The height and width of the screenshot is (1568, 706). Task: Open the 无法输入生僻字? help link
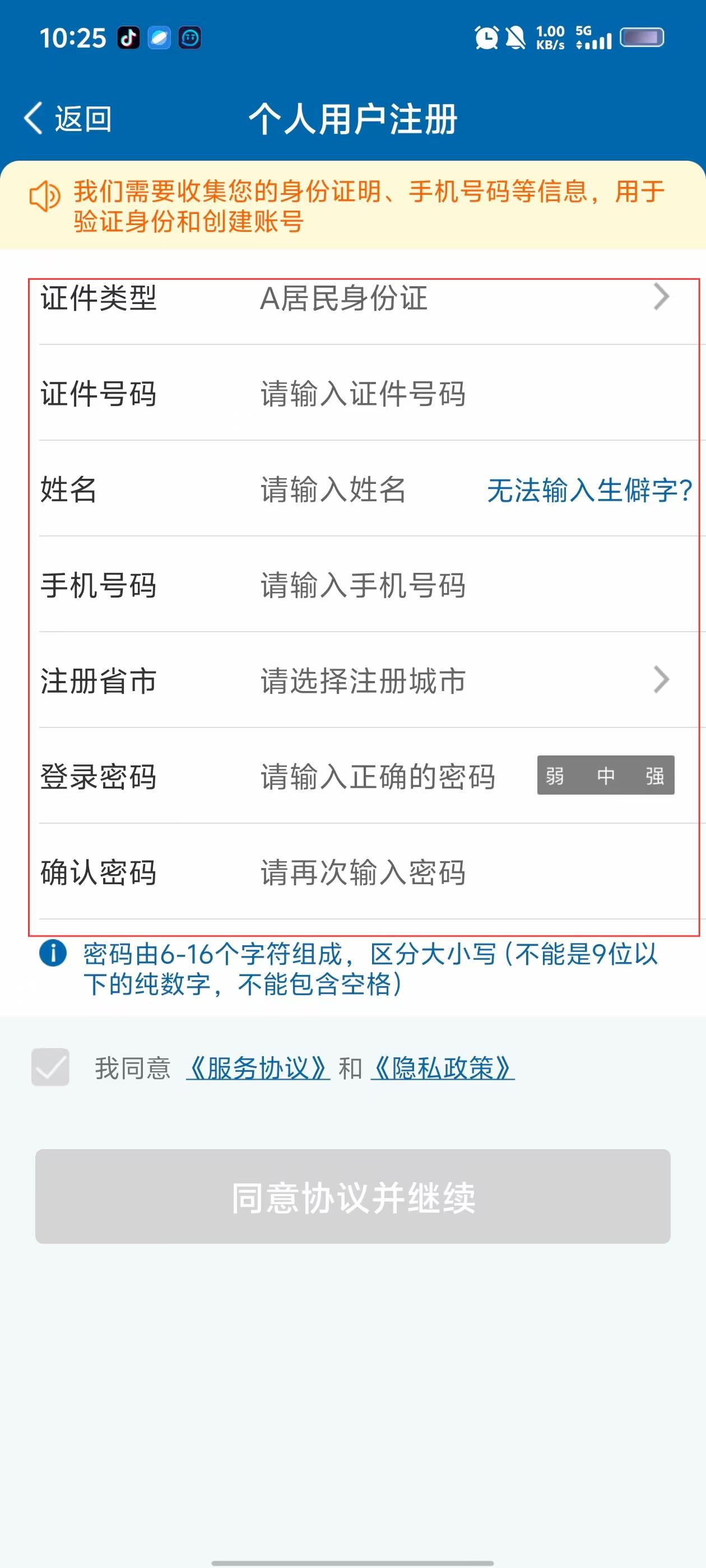[589, 491]
